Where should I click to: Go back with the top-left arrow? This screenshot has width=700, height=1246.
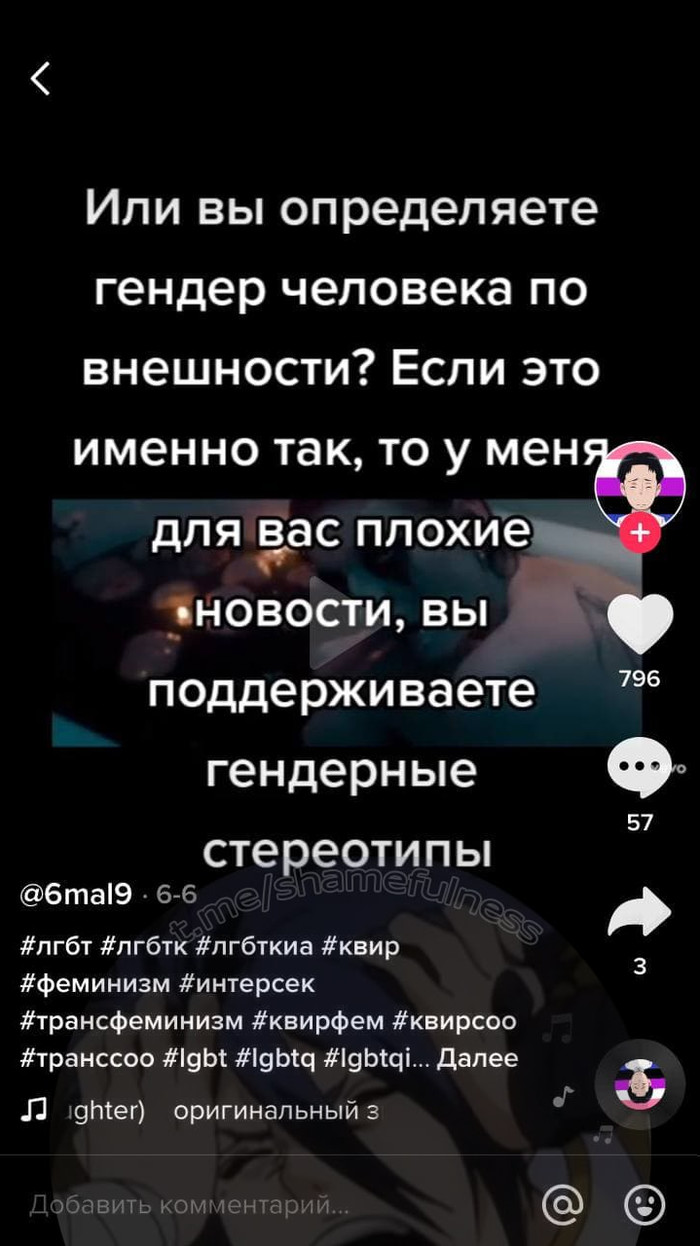[x=40, y=78]
